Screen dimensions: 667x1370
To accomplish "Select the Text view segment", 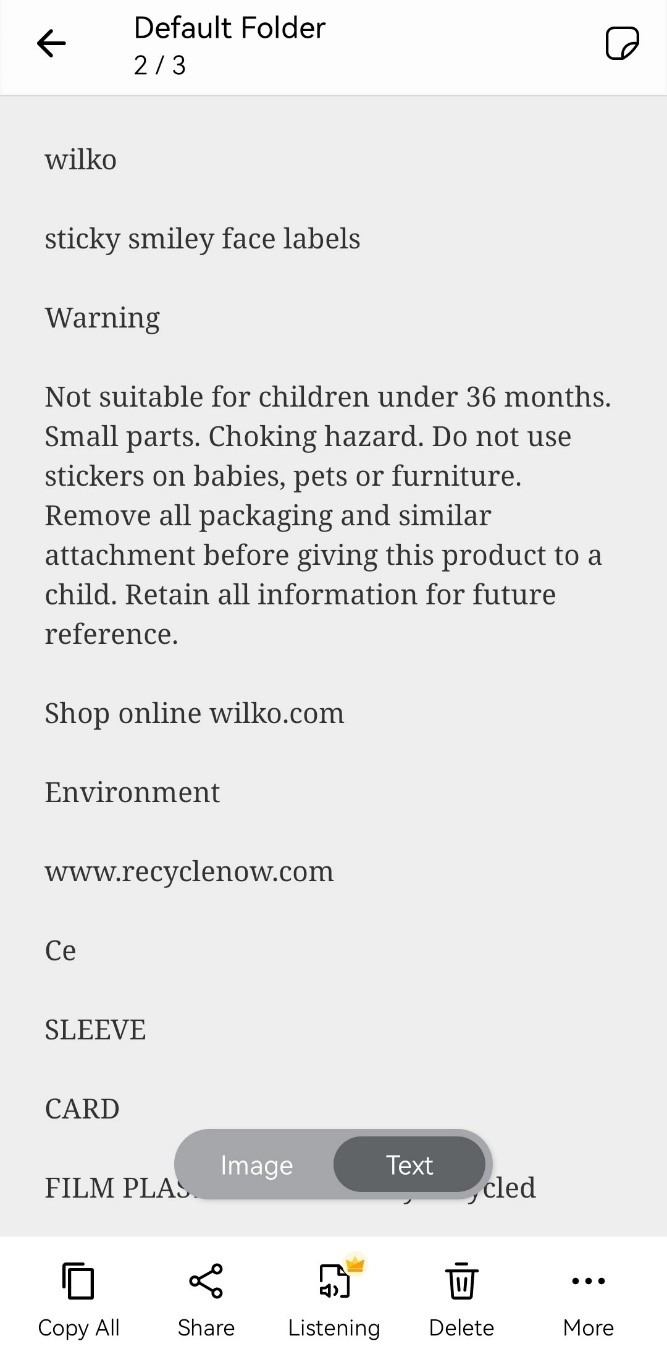I will click(x=409, y=1165).
